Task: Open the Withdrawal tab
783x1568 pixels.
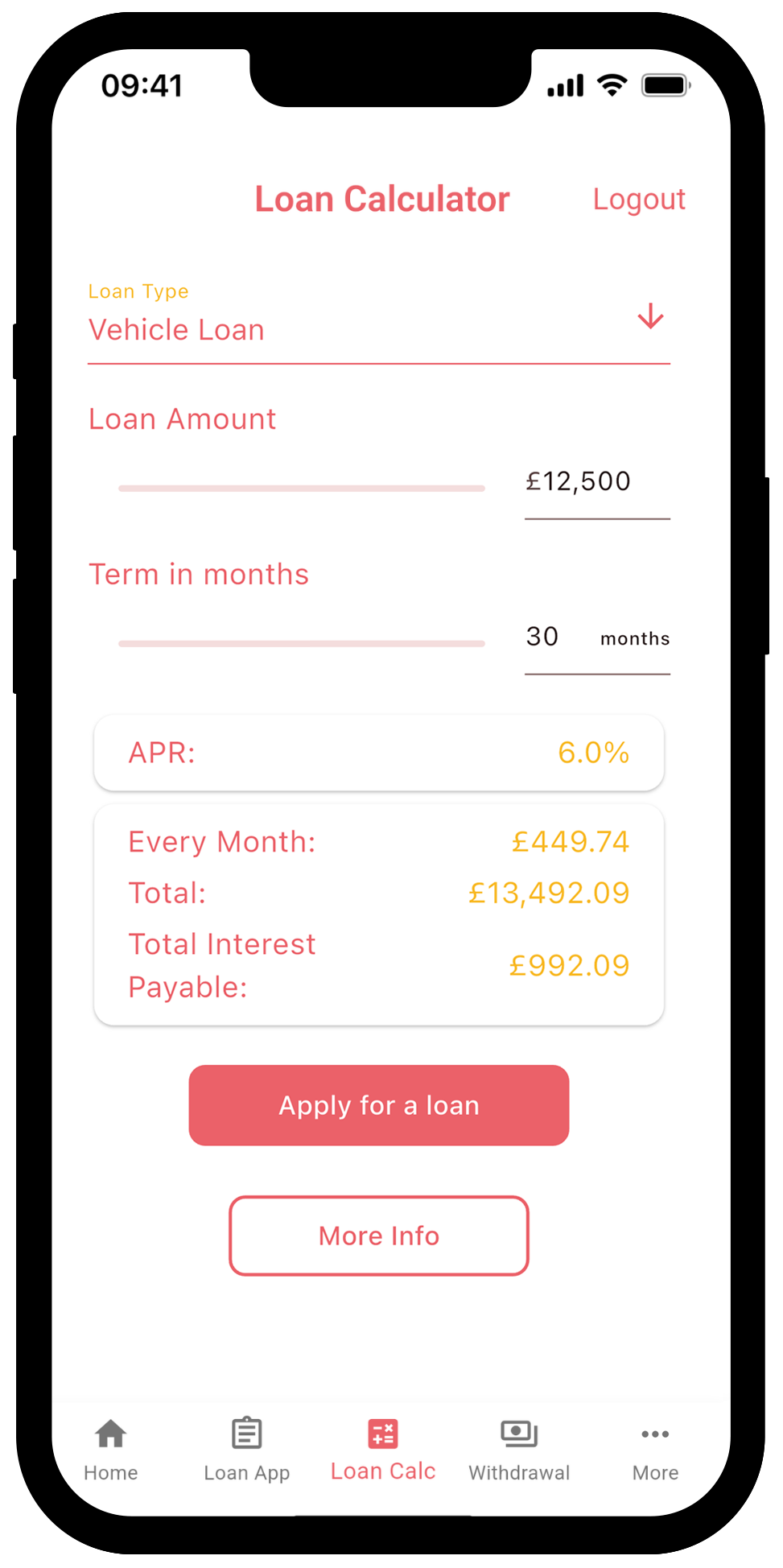Action: pyautogui.click(x=519, y=1450)
